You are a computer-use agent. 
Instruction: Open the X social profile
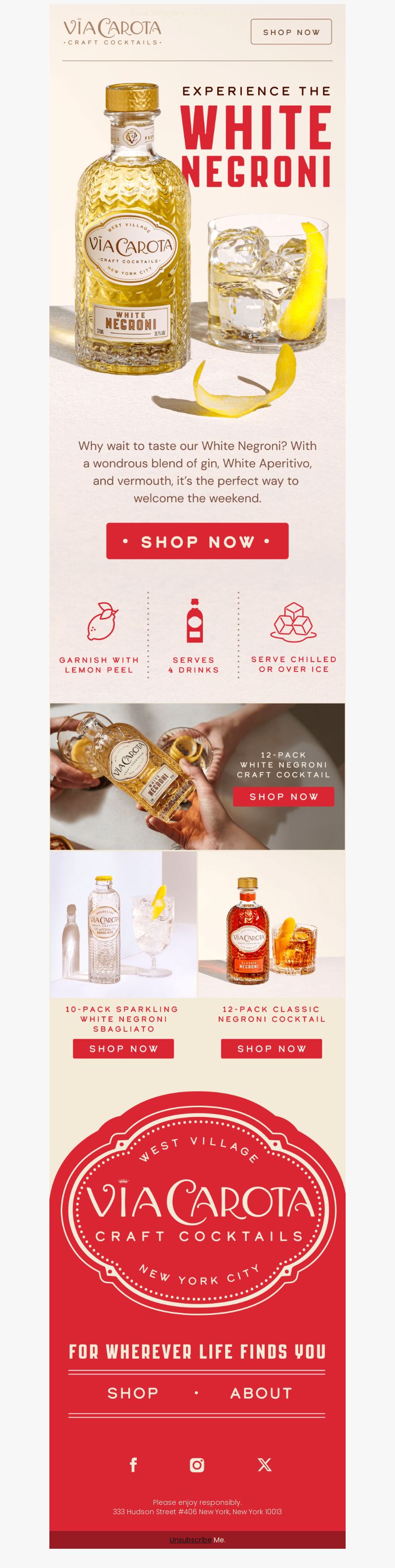pyautogui.click(x=265, y=1464)
